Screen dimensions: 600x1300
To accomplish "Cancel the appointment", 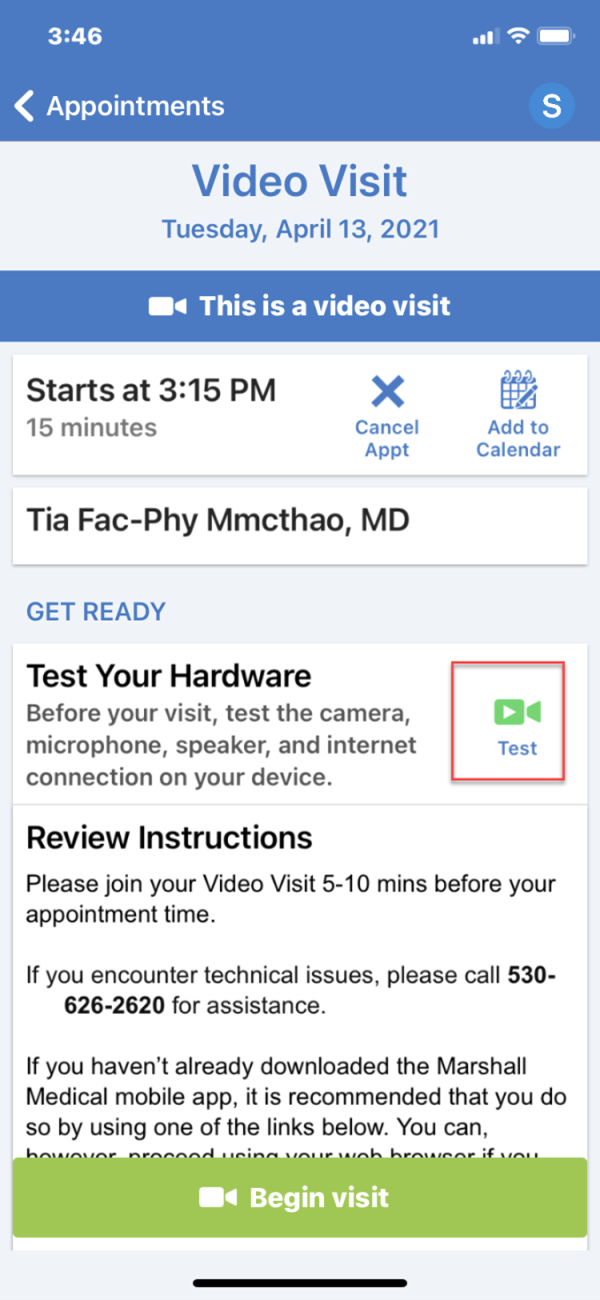I will coord(387,416).
